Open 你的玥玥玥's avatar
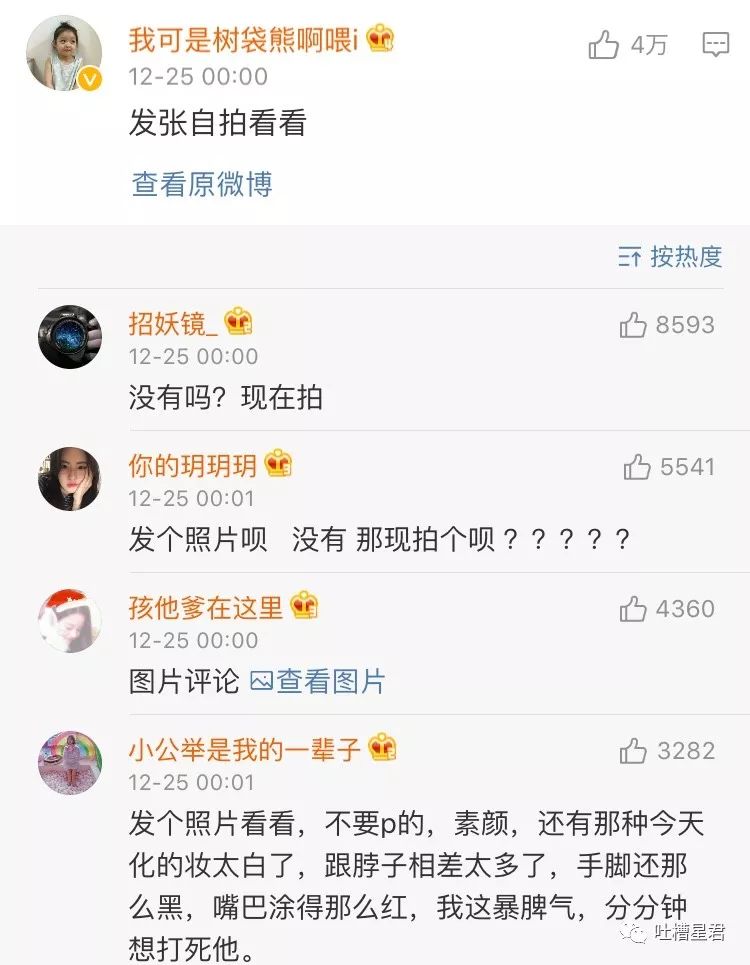Screen dimensions: 750x965 pos(69,479)
